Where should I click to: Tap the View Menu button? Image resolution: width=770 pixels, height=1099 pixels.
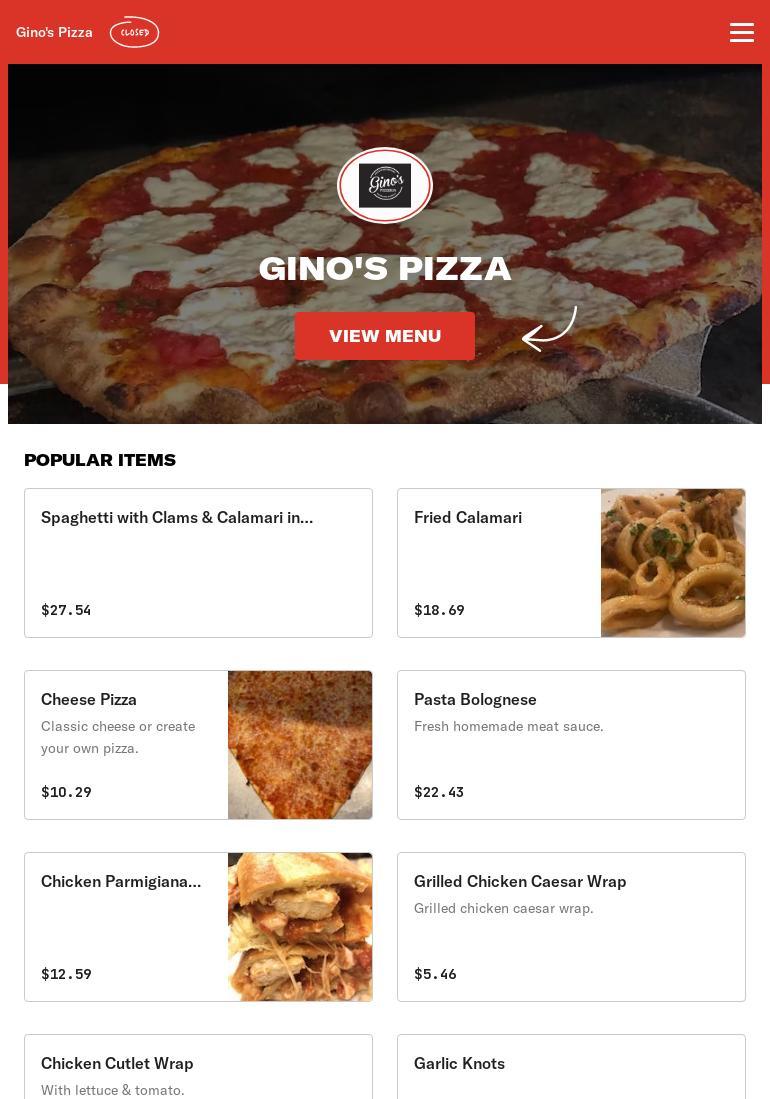click(385, 336)
